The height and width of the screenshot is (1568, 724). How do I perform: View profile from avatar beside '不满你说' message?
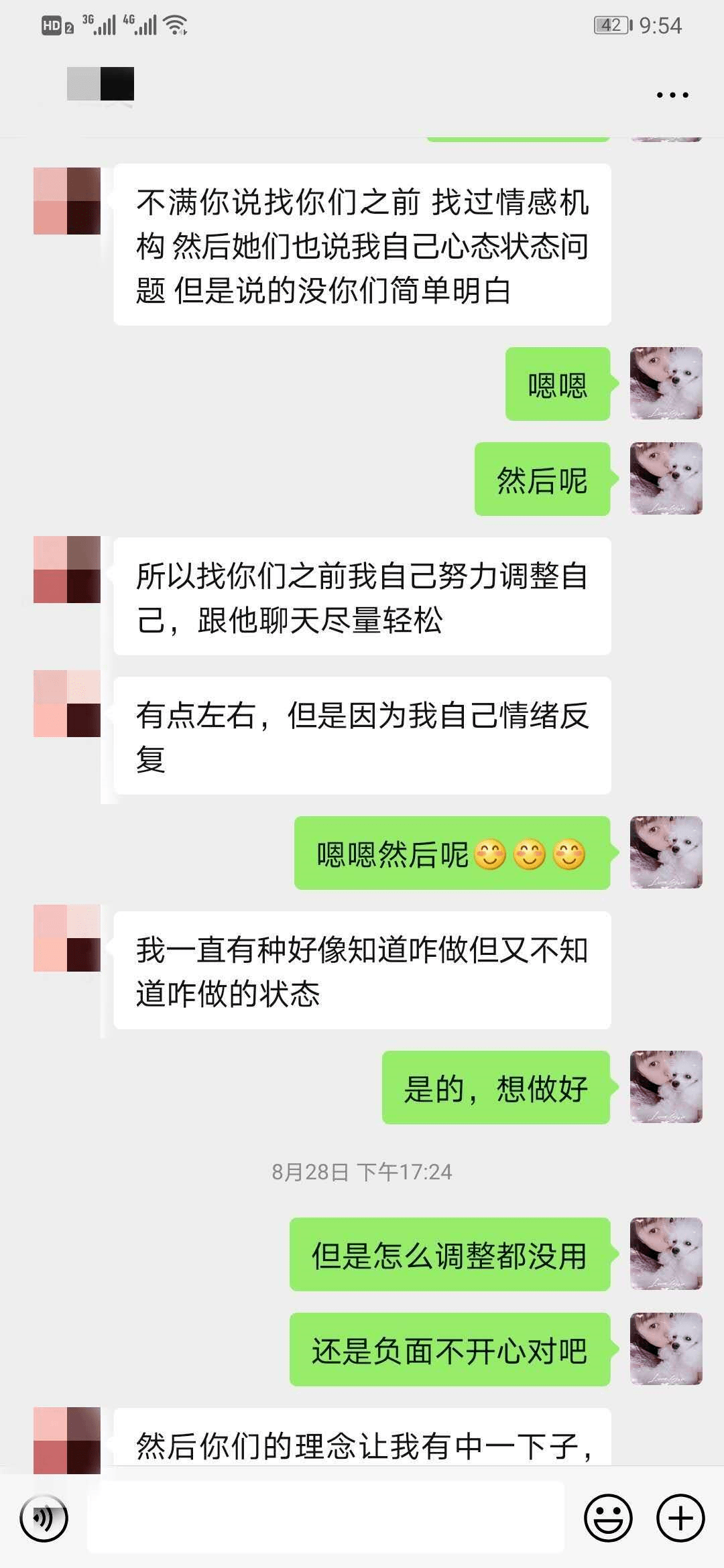[67, 201]
